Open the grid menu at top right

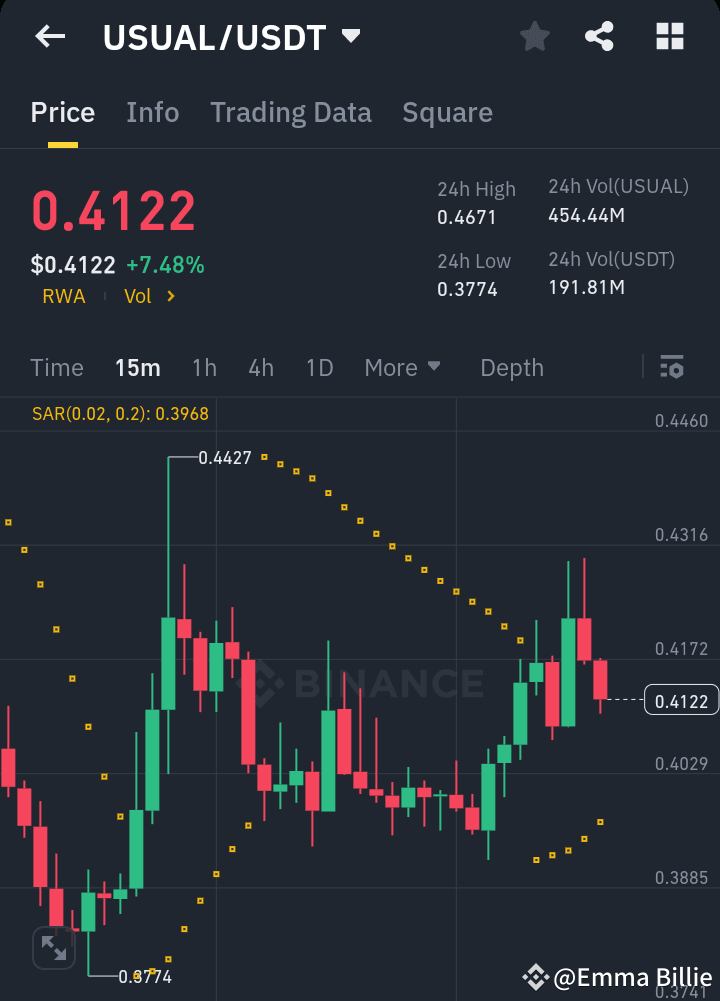coord(668,36)
